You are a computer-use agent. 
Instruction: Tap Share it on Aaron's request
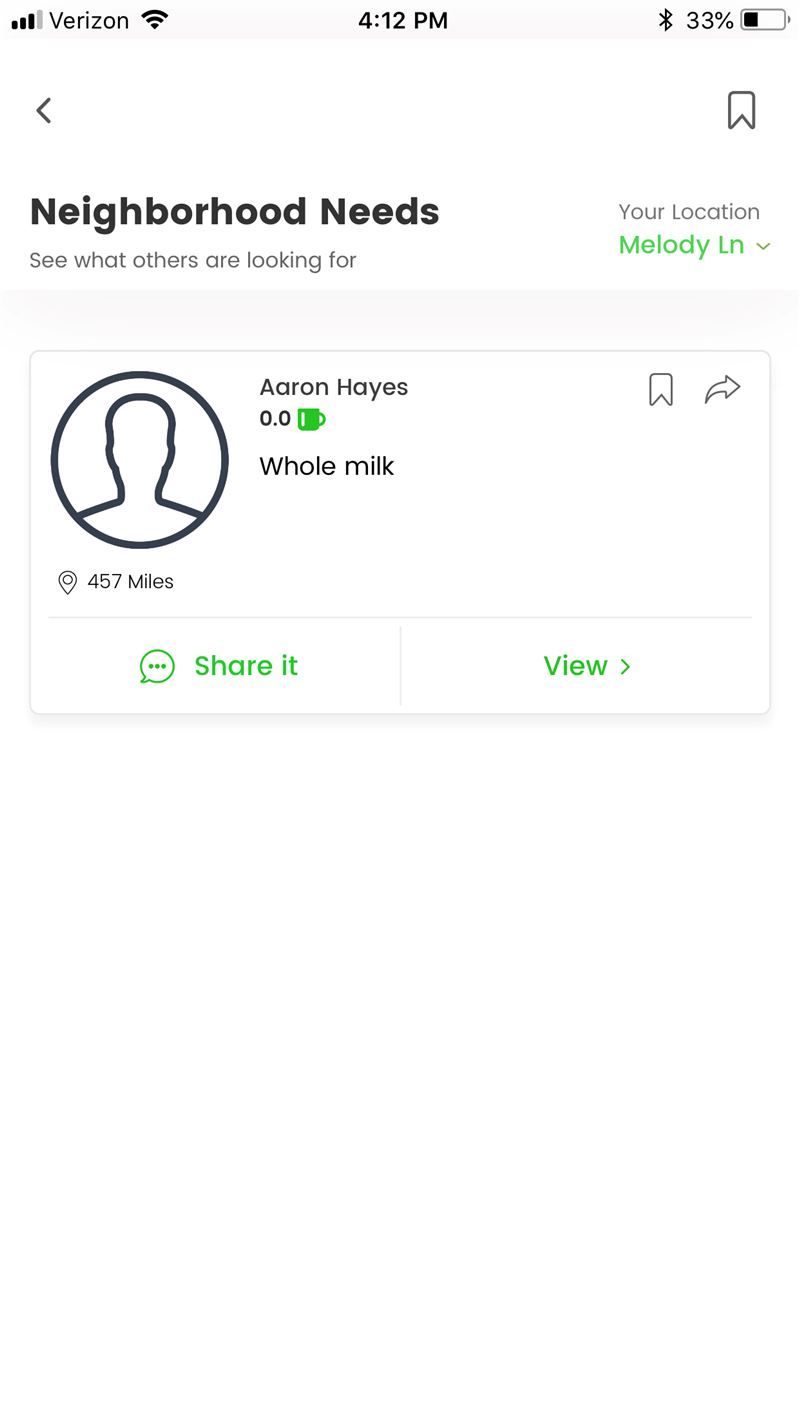[218, 666]
